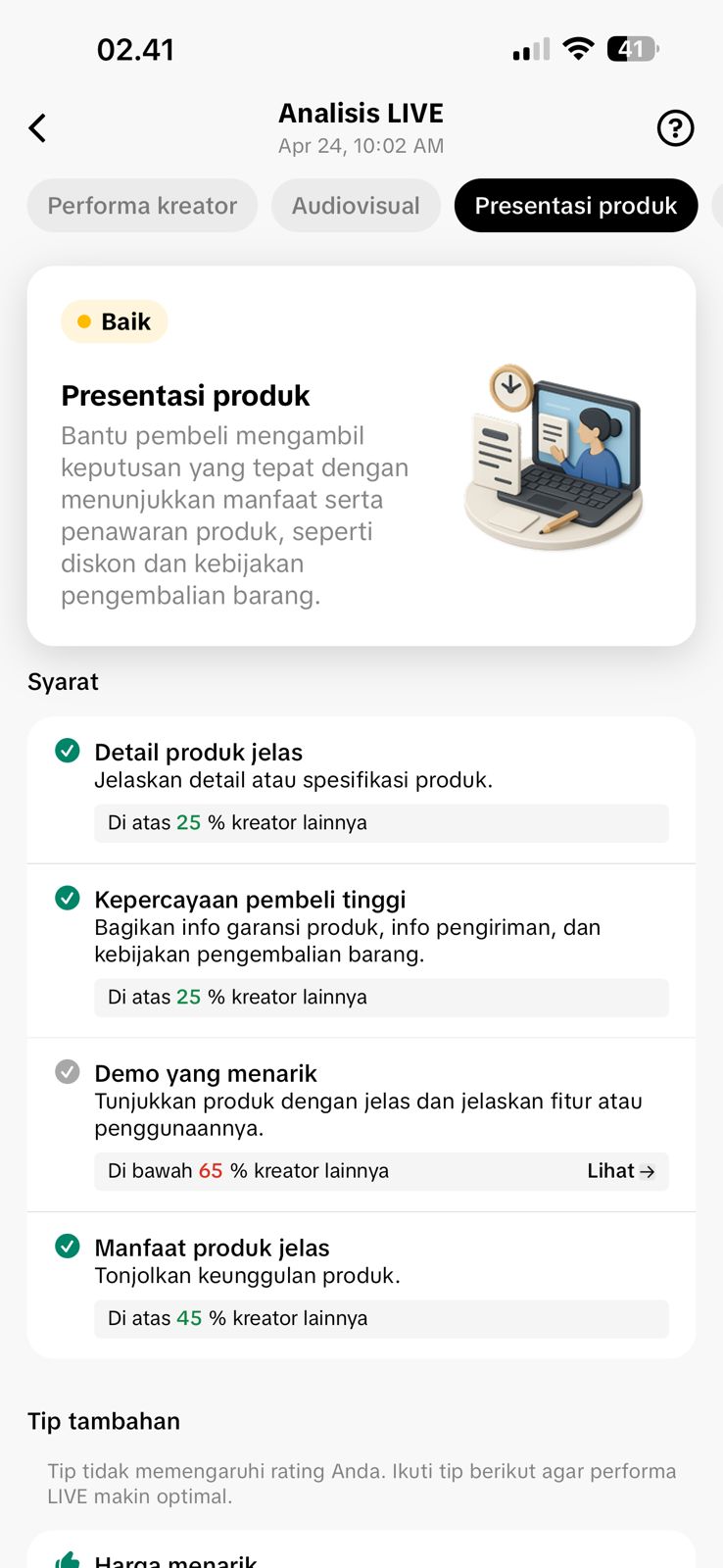The height and width of the screenshot is (1568, 723).
Task: Tap the gray check beside Demo yang menarik
Action: coord(68,1072)
